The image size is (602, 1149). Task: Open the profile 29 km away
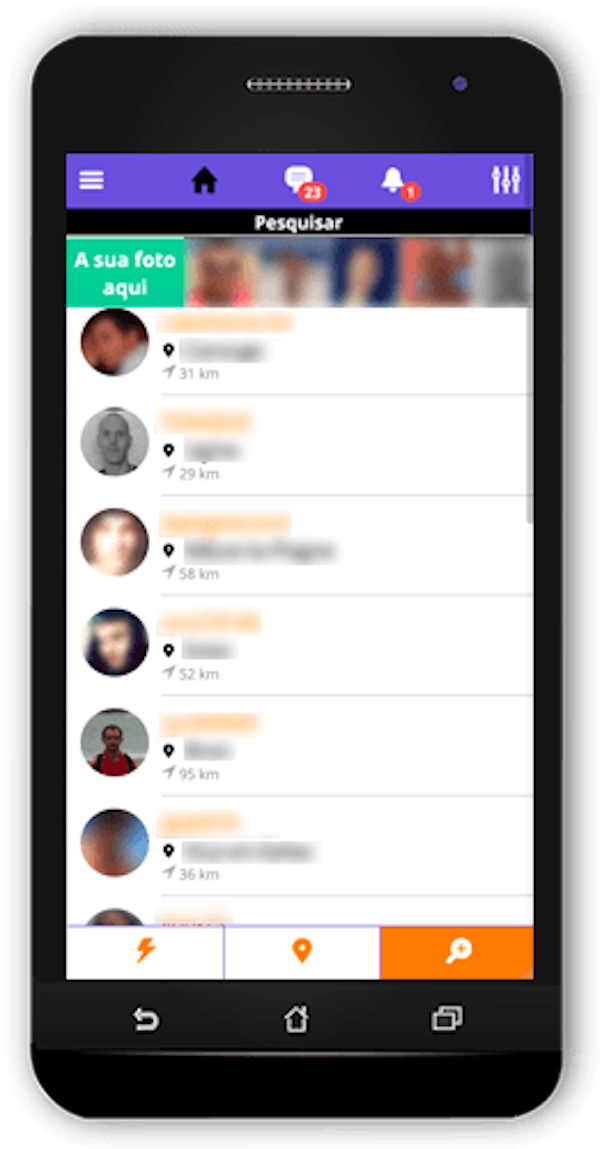pyautogui.click(x=300, y=443)
